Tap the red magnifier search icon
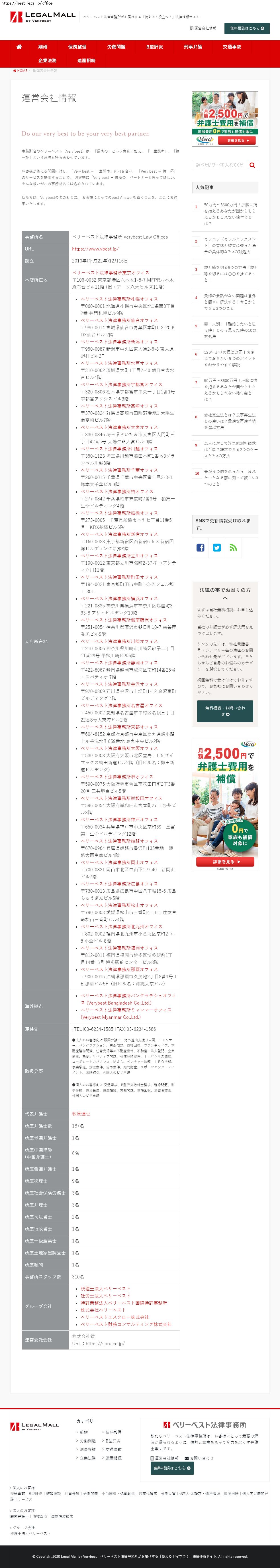The width and height of the screenshot is (280, 1568). coord(252,165)
